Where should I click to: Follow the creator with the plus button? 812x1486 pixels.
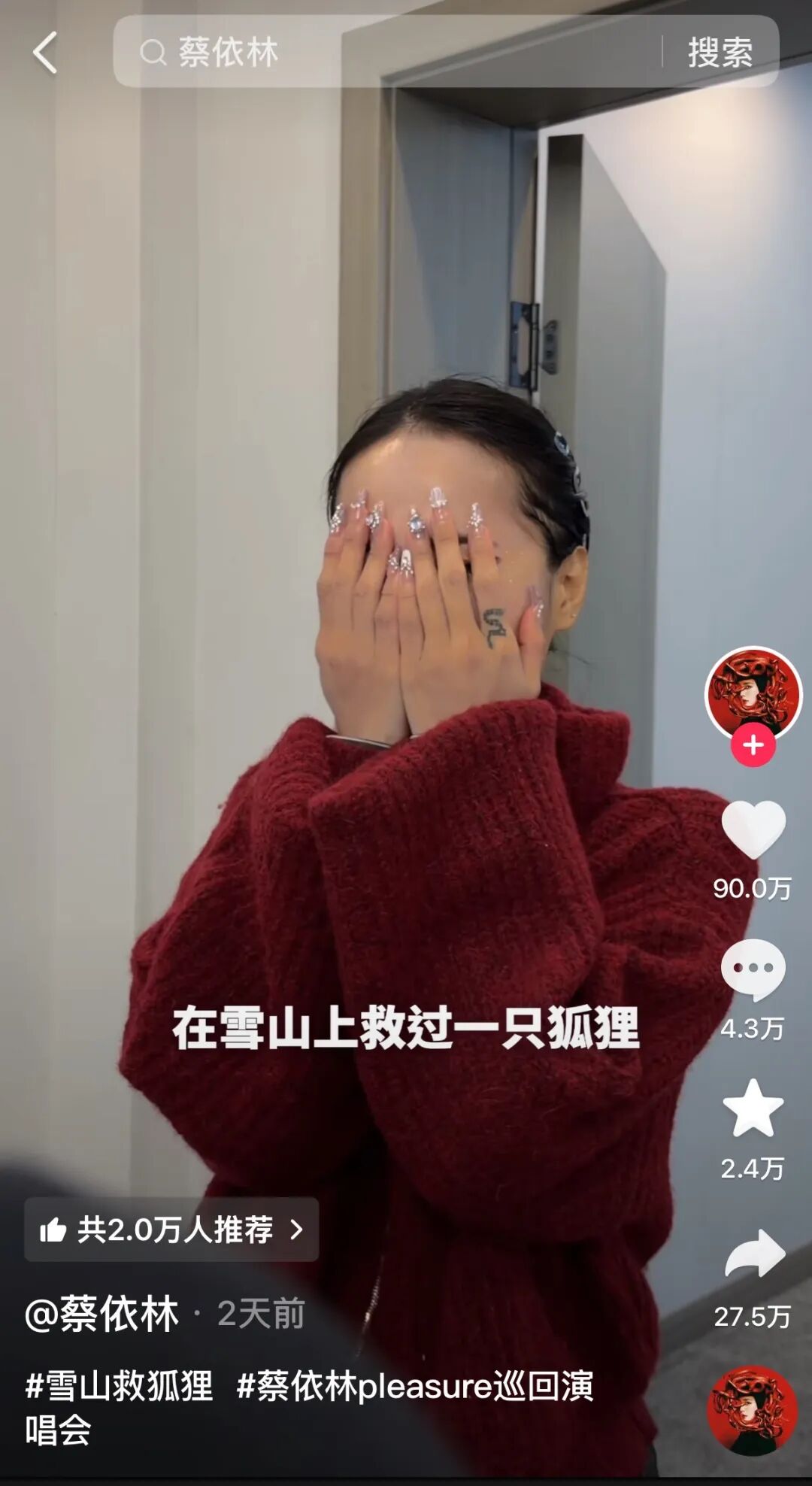click(x=753, y=745)
